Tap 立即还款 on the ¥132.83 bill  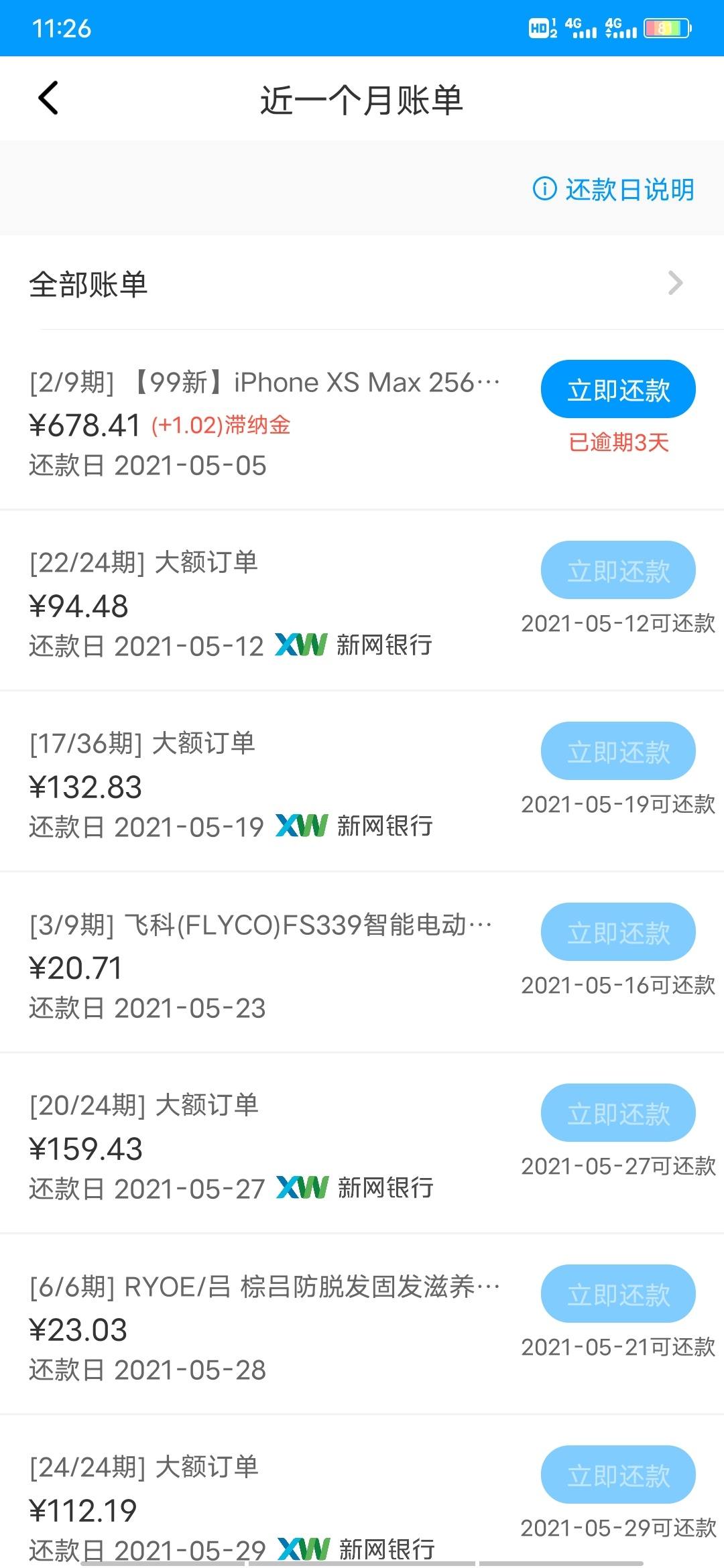click(x=618, y=751)
